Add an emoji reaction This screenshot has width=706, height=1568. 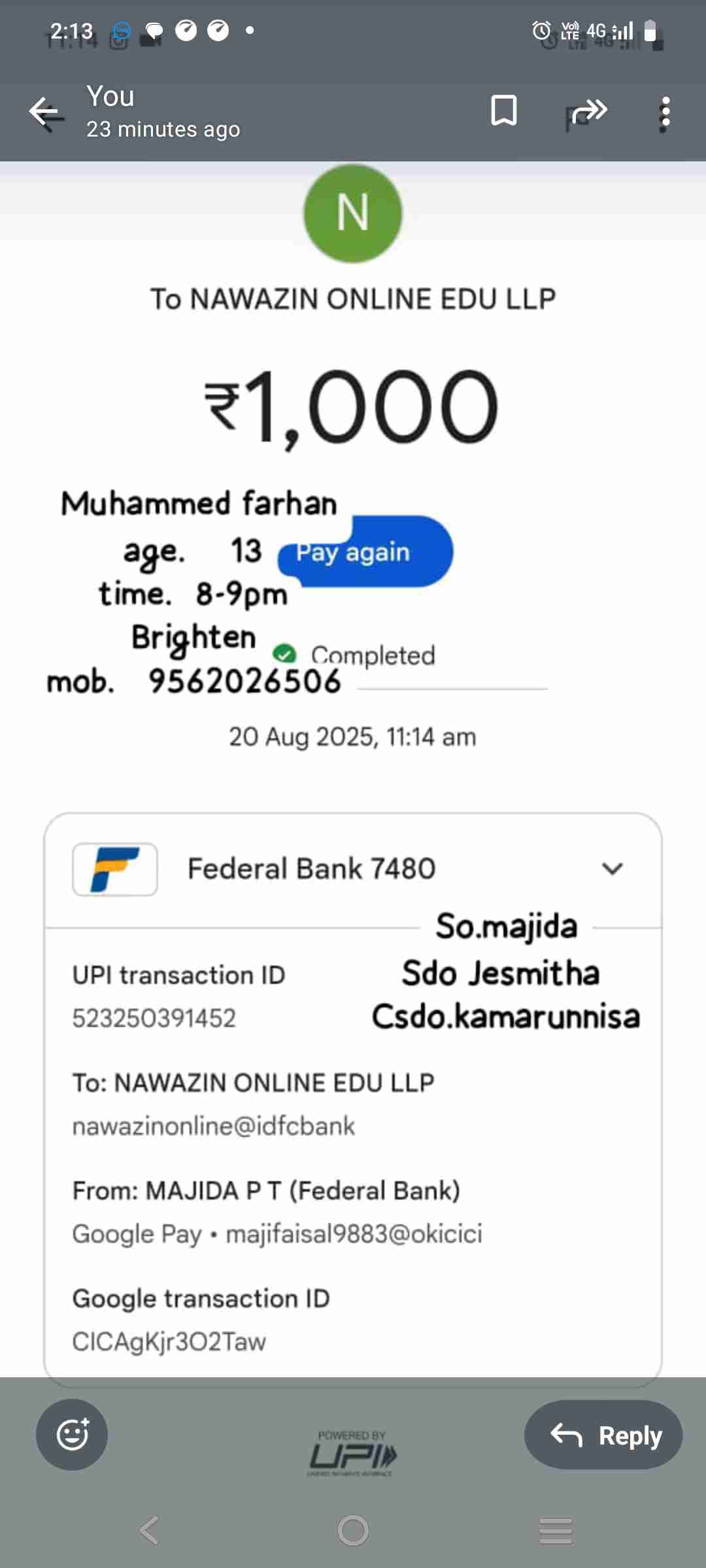coord(72,1434)
